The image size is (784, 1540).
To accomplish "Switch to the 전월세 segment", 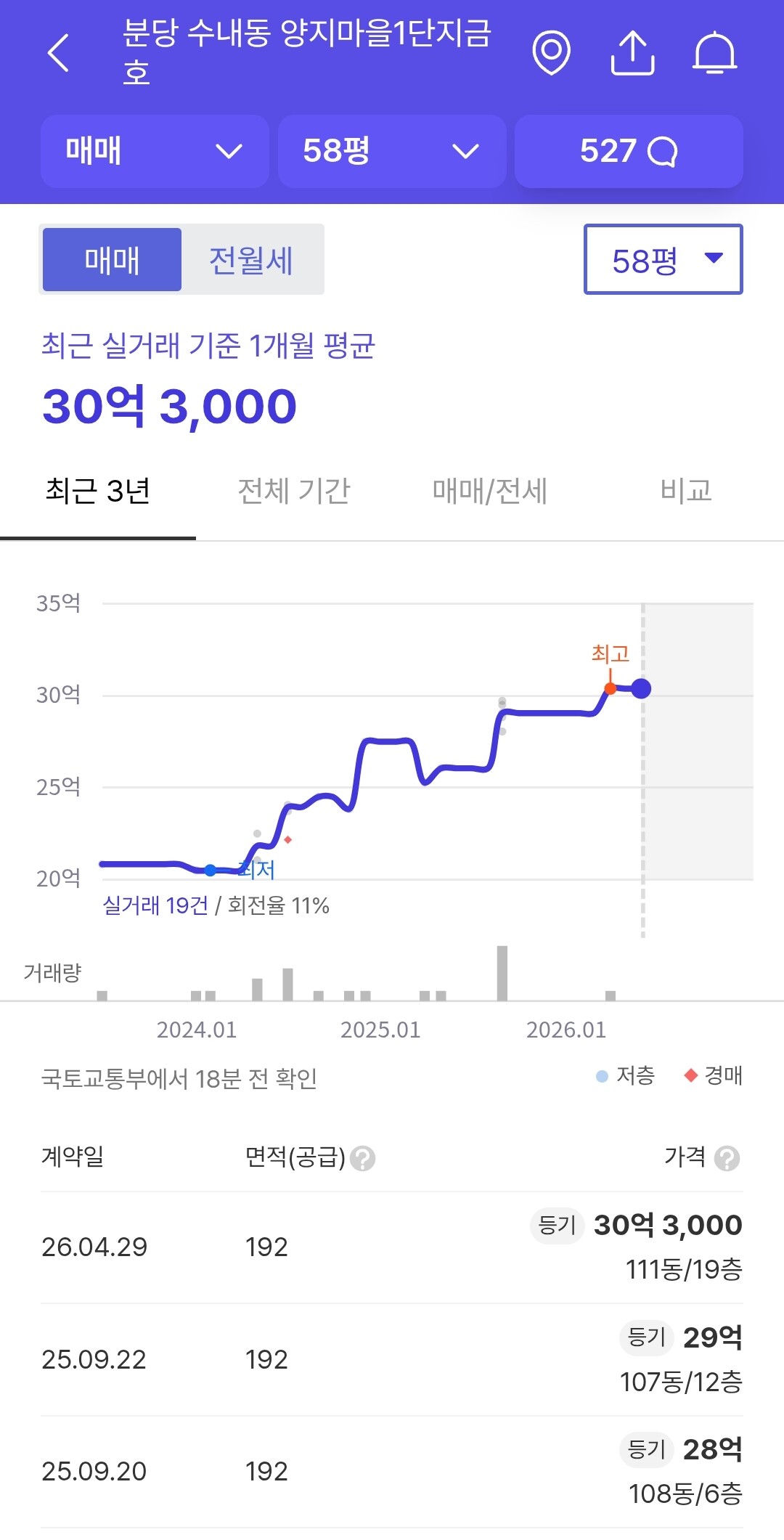I will (251, 260).
